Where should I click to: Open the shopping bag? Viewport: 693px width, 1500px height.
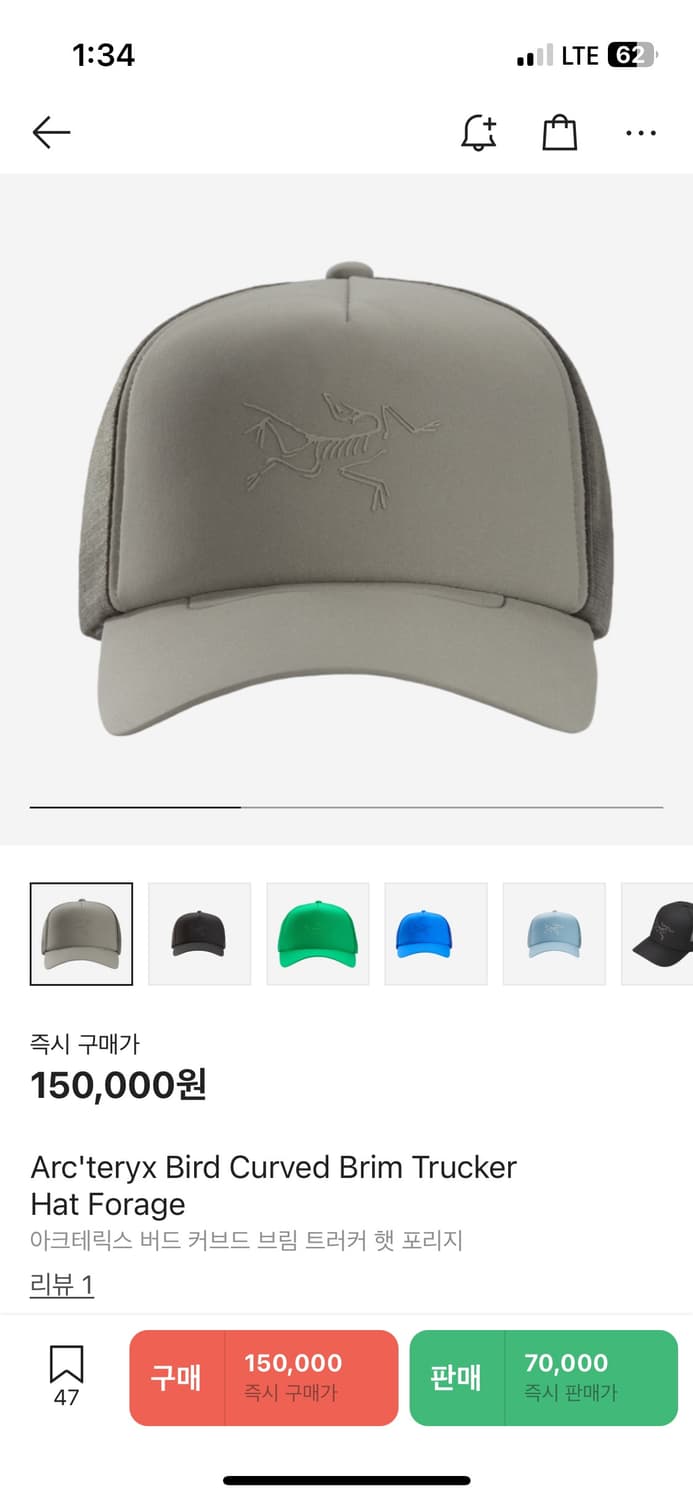560,133
